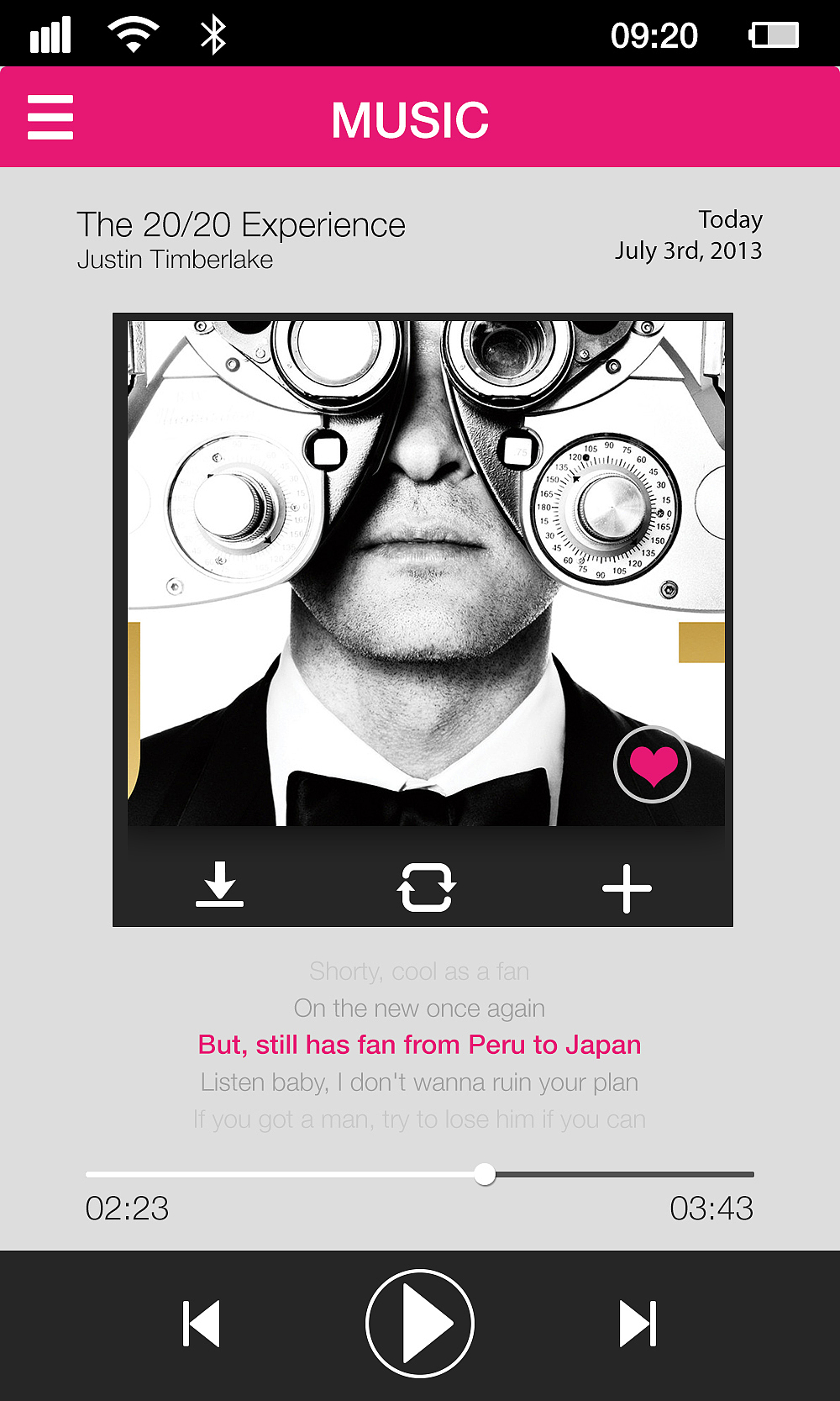Tap the heart to favorite this song
The height and width of the screenshot is (1401, 840).
653,765
